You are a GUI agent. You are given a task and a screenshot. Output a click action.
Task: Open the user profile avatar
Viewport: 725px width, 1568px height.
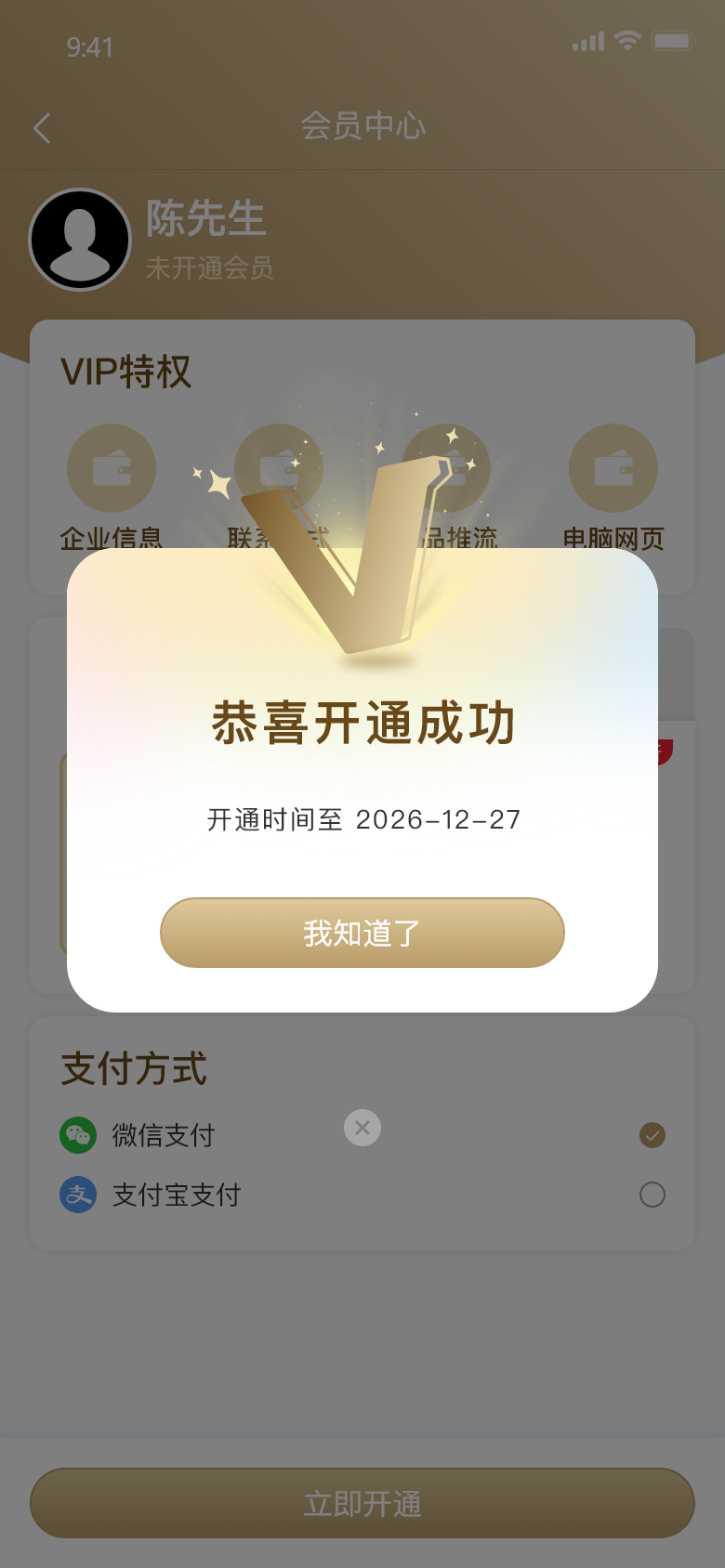pyautogui.click(x=80, y=239)
